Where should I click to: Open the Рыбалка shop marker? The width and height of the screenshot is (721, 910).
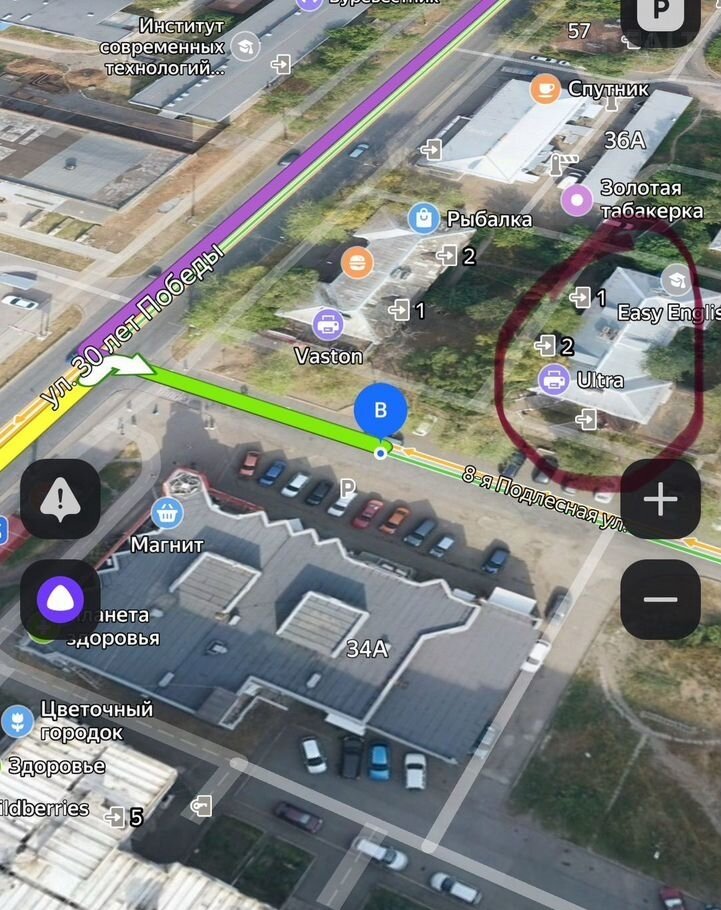click(x=424, y=218)
